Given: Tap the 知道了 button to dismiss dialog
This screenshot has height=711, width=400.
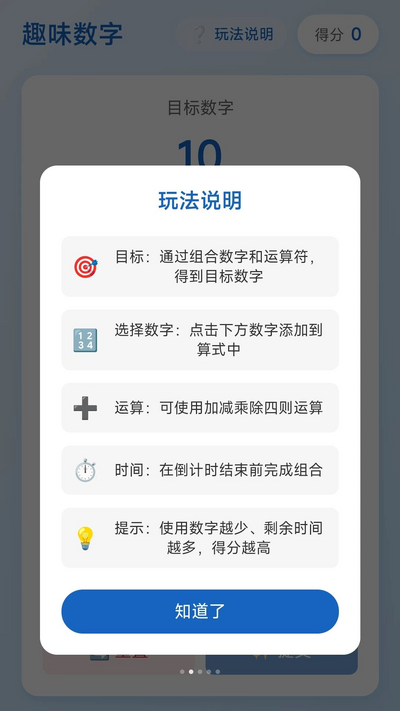Looking at the screenshot, I should click(200, 611).
